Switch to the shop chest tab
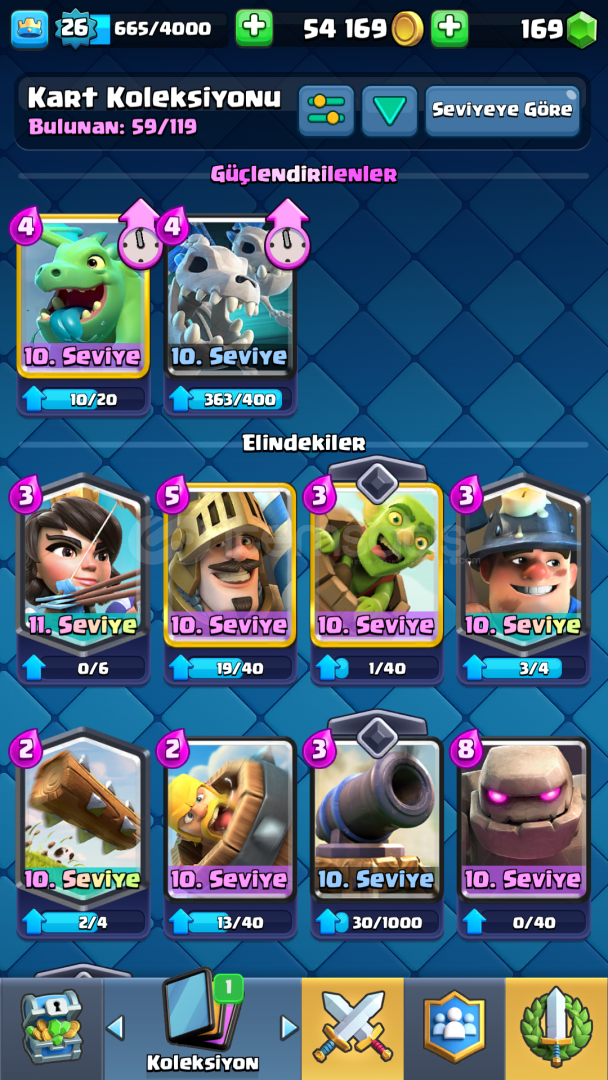This screenshot has height=1080, width=608. click(51, 1028)
